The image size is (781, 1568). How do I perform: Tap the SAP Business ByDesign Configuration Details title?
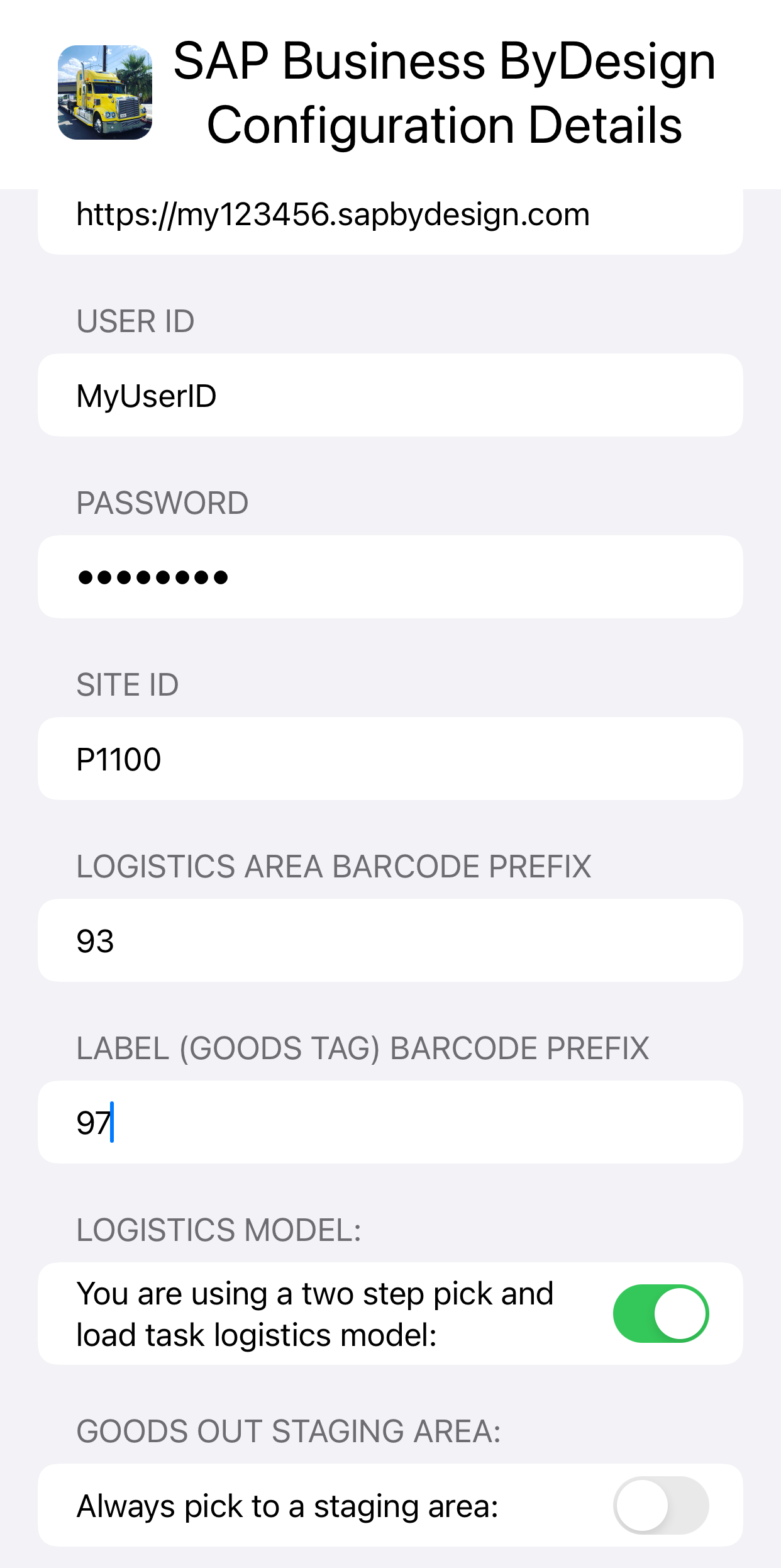[x=445, y=92]
